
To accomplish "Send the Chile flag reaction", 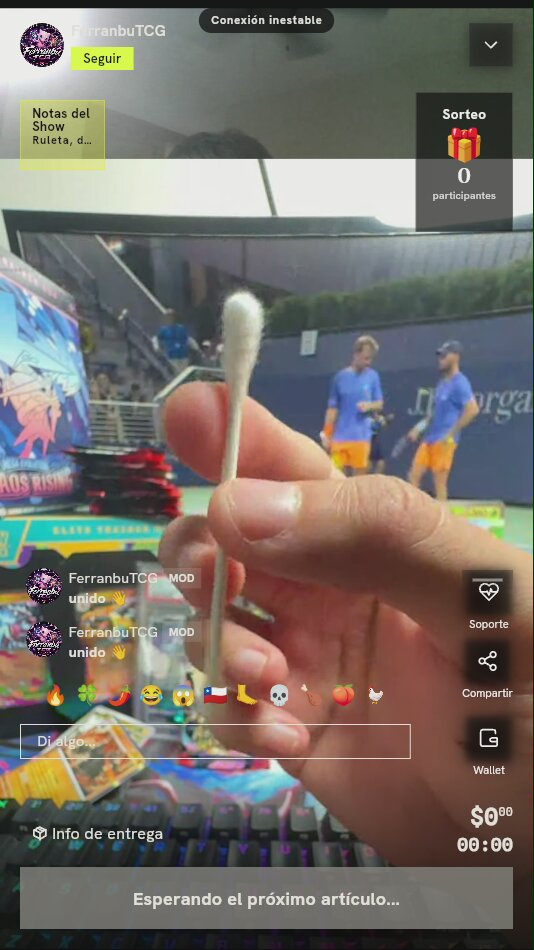I will [215, 696].
